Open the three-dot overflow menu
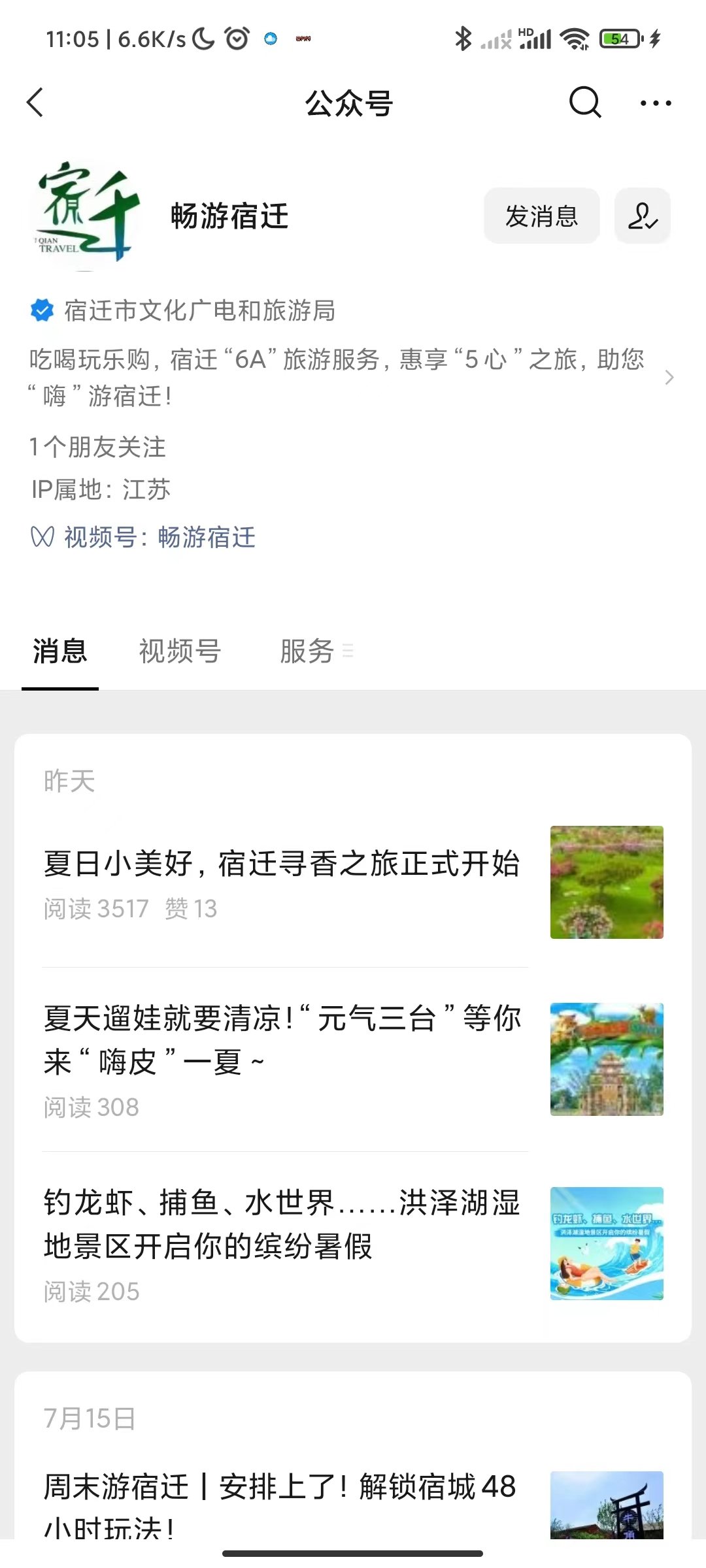This screenshot has height=1568, width=706. pos(656,103)
